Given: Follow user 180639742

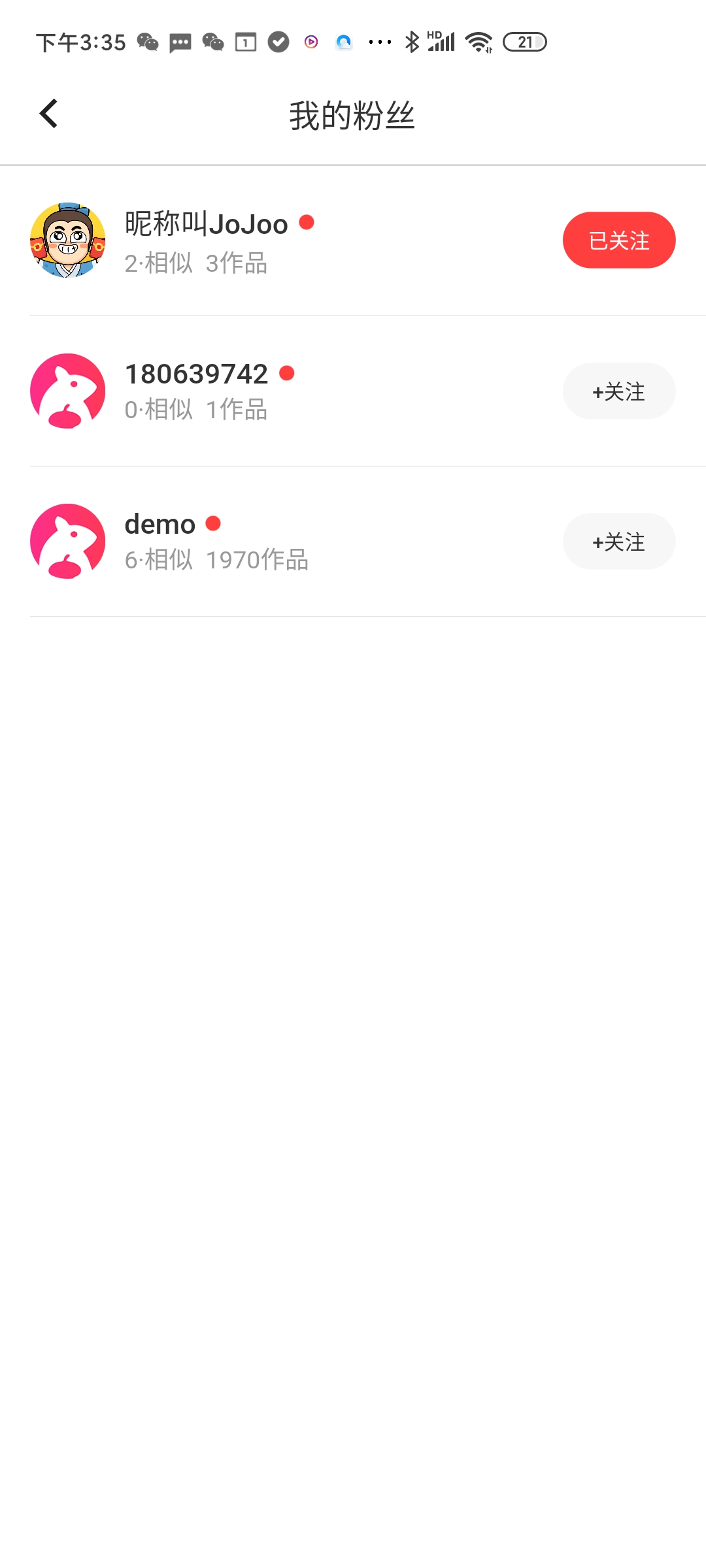Looking at the screenshot, I should [x=619, y=391].
